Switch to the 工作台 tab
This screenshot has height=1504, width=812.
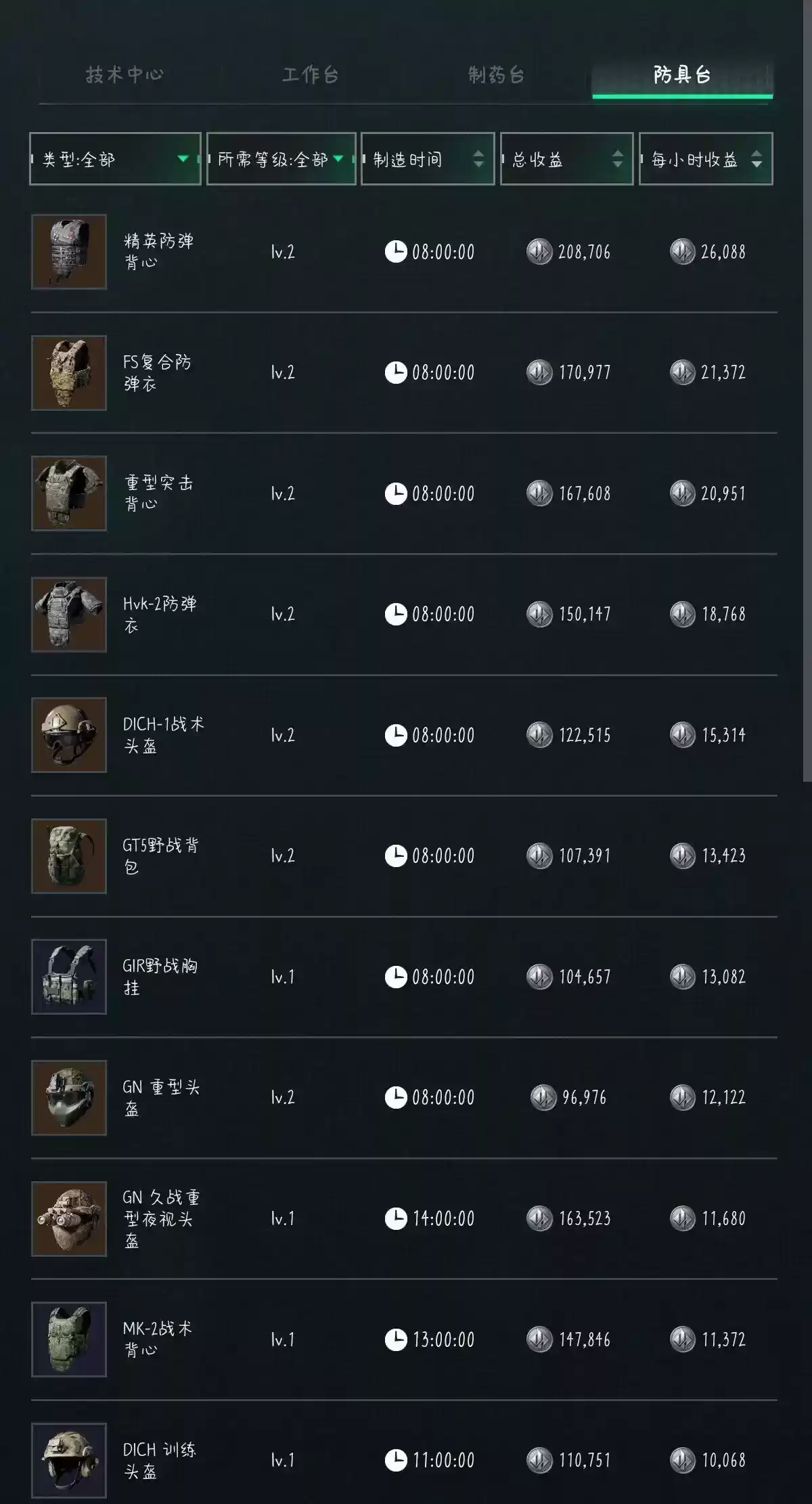click(310, 74)
